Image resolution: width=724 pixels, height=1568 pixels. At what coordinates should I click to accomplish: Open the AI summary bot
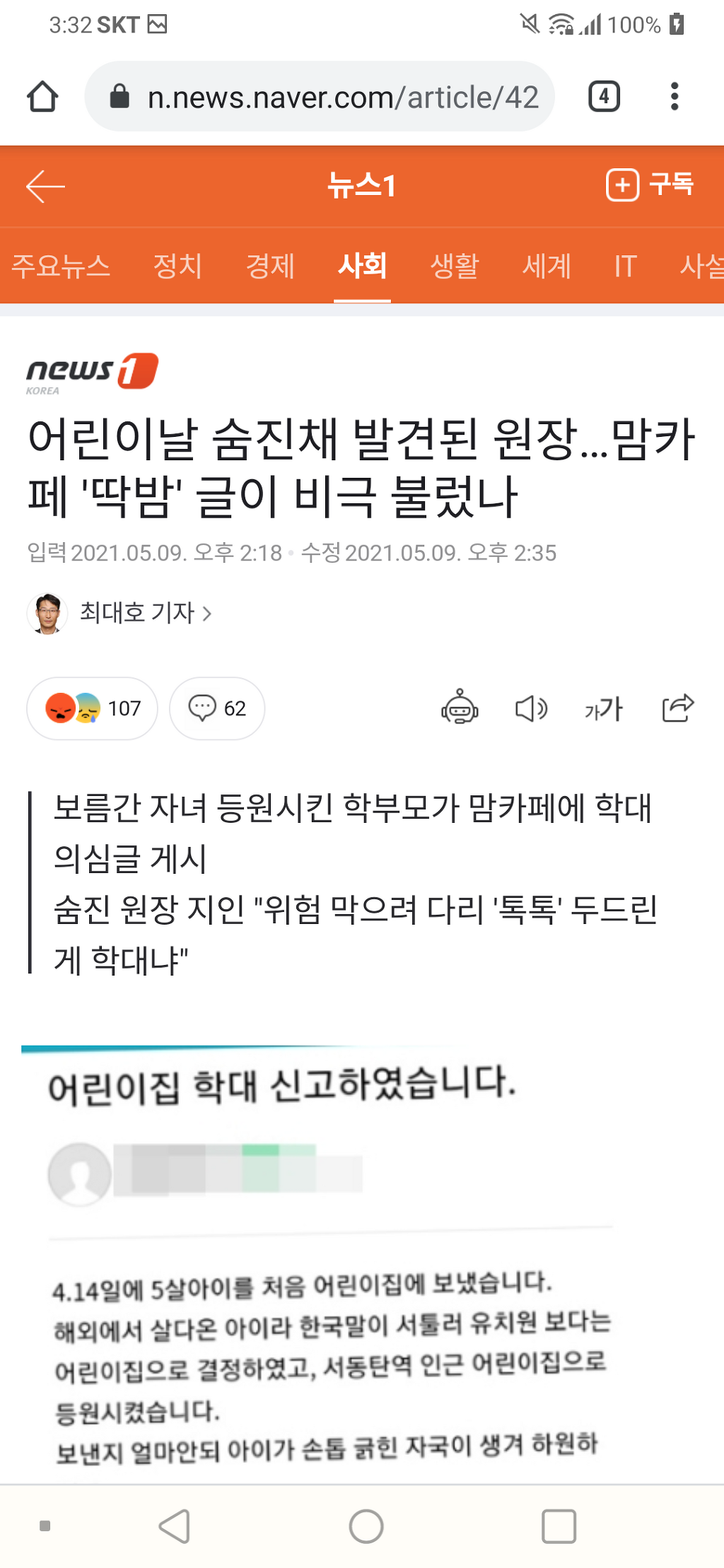click(x=460, y=708)
